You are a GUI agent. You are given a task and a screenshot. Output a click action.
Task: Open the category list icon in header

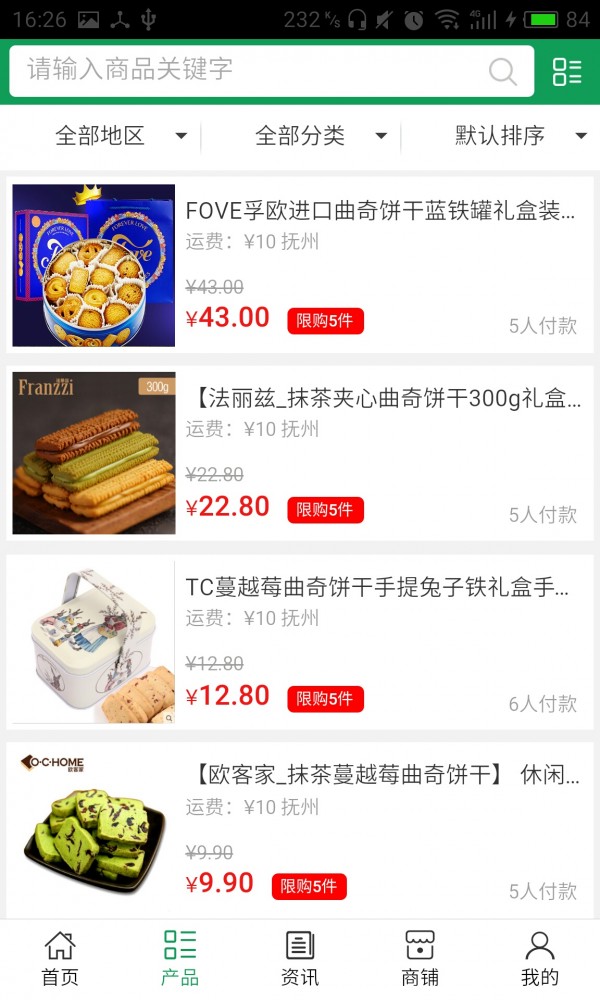(x=567, y=71)
